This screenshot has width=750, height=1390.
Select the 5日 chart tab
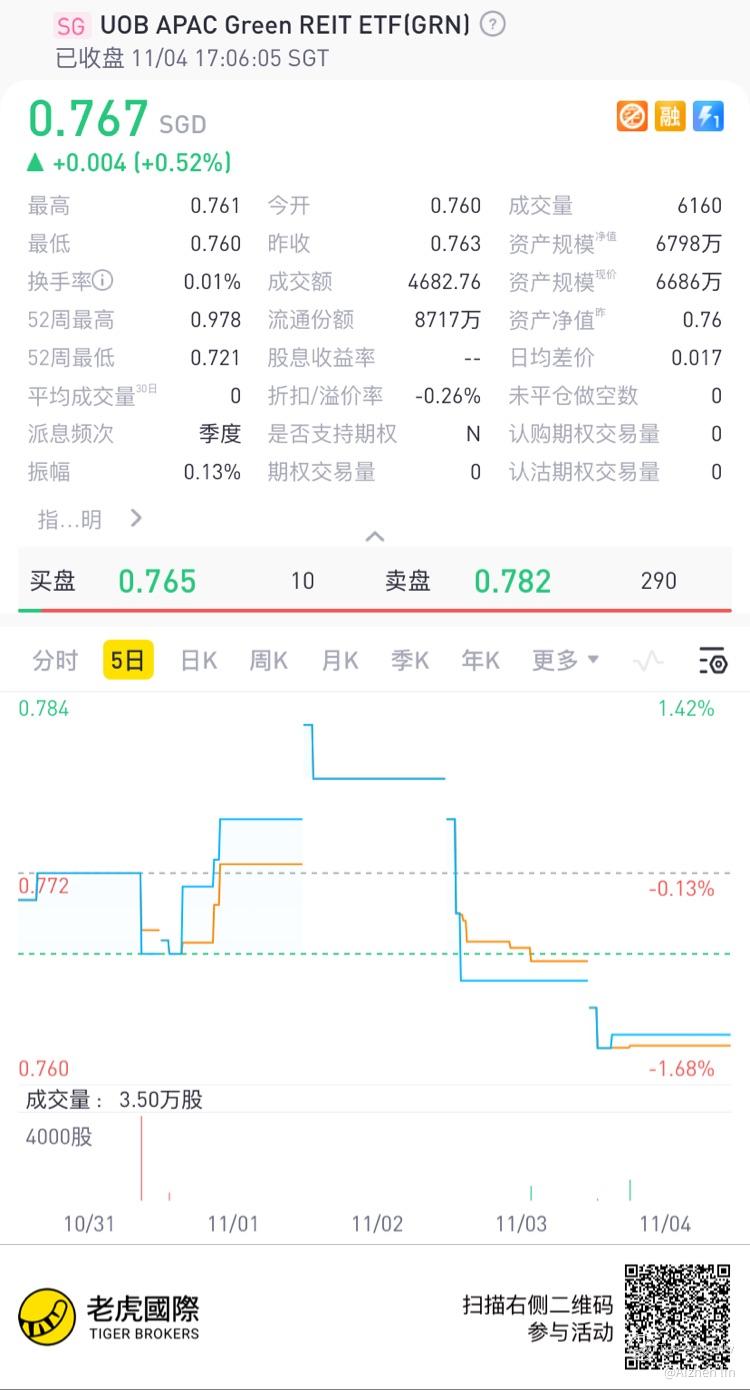pos(128,660)
